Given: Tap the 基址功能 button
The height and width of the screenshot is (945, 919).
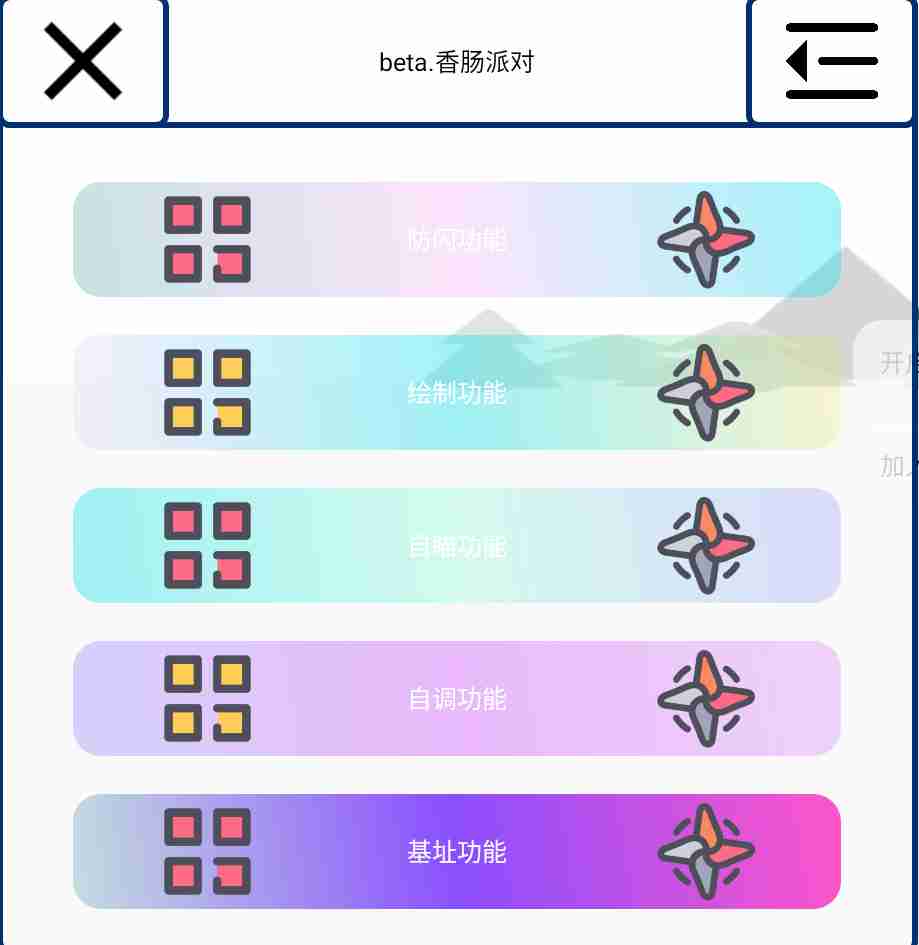Looking at the screenshot, I should tap(457, 852).
